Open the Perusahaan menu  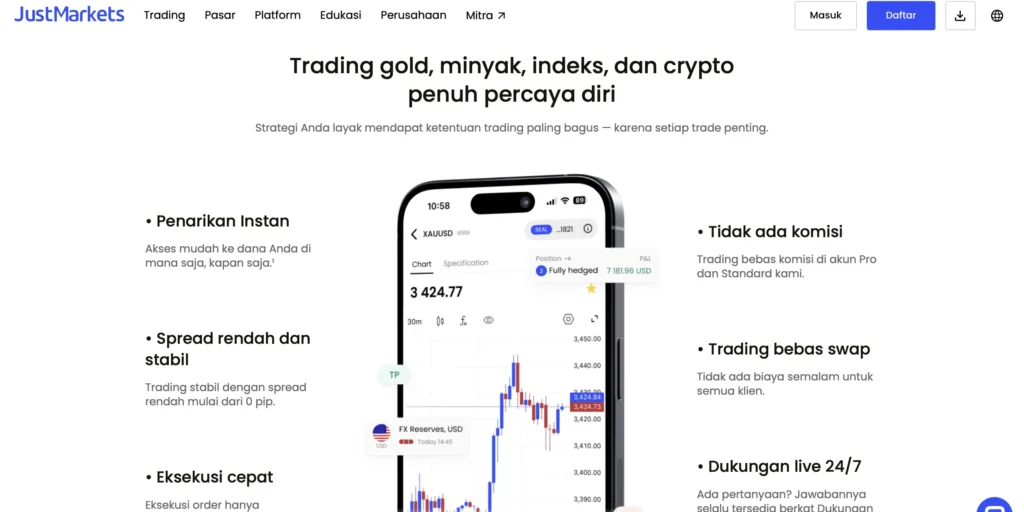click(413, 15)
